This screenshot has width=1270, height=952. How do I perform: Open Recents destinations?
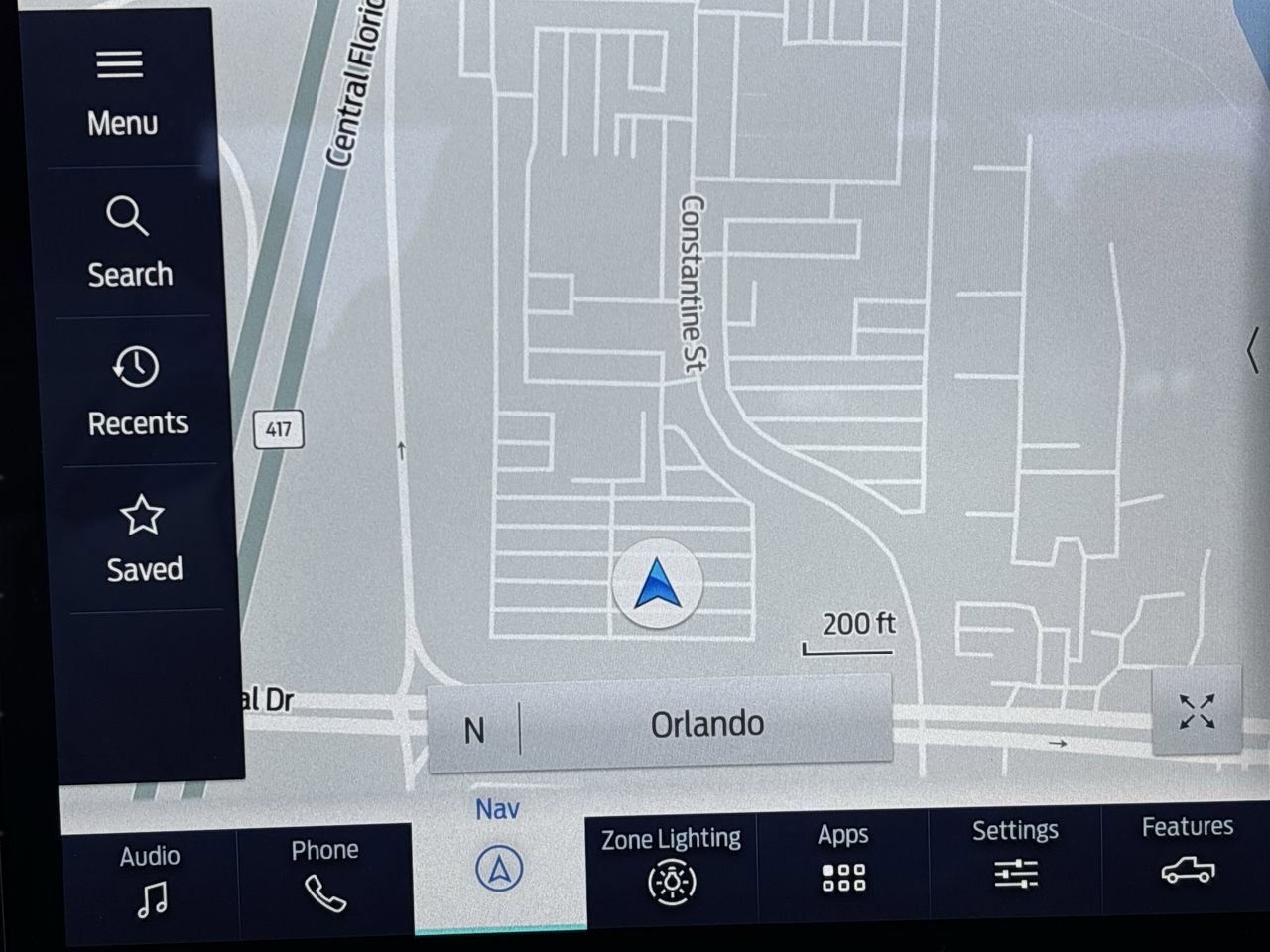tap(136, 392)
